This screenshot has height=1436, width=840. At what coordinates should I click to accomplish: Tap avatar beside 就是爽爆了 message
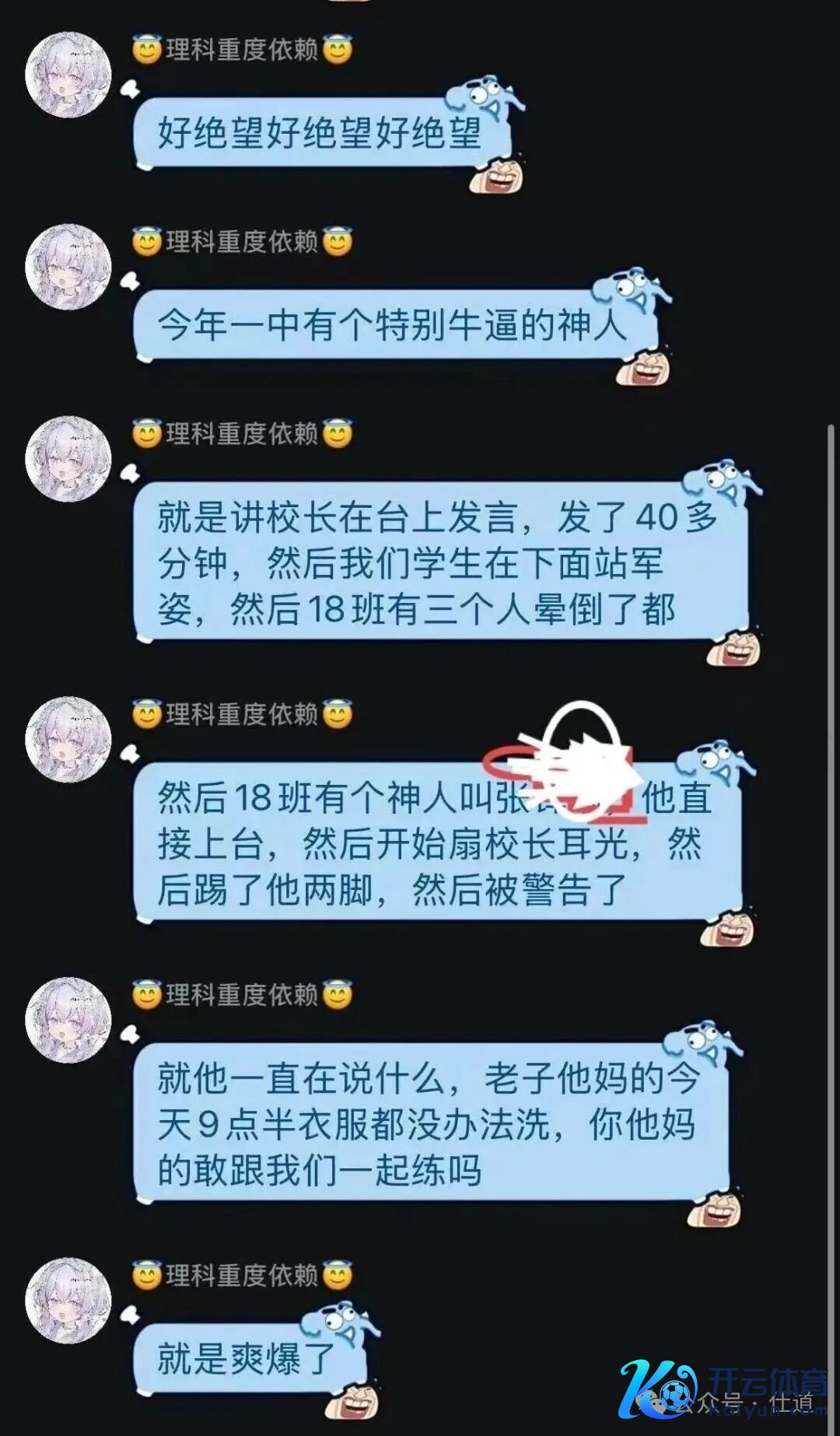click(68, 1300)
